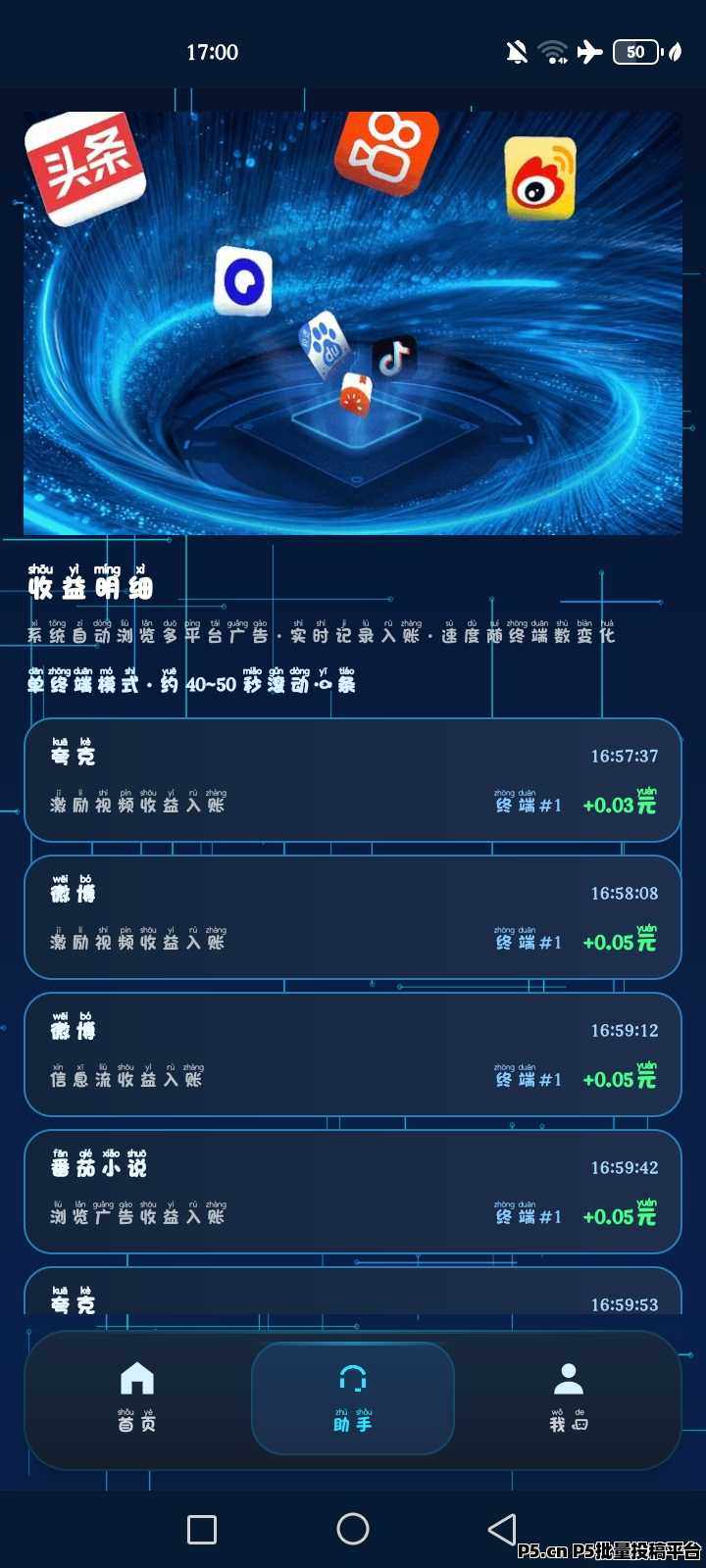Tap the system back button
Viewport: 706px width, 1568px height.
coord(502,1529)
